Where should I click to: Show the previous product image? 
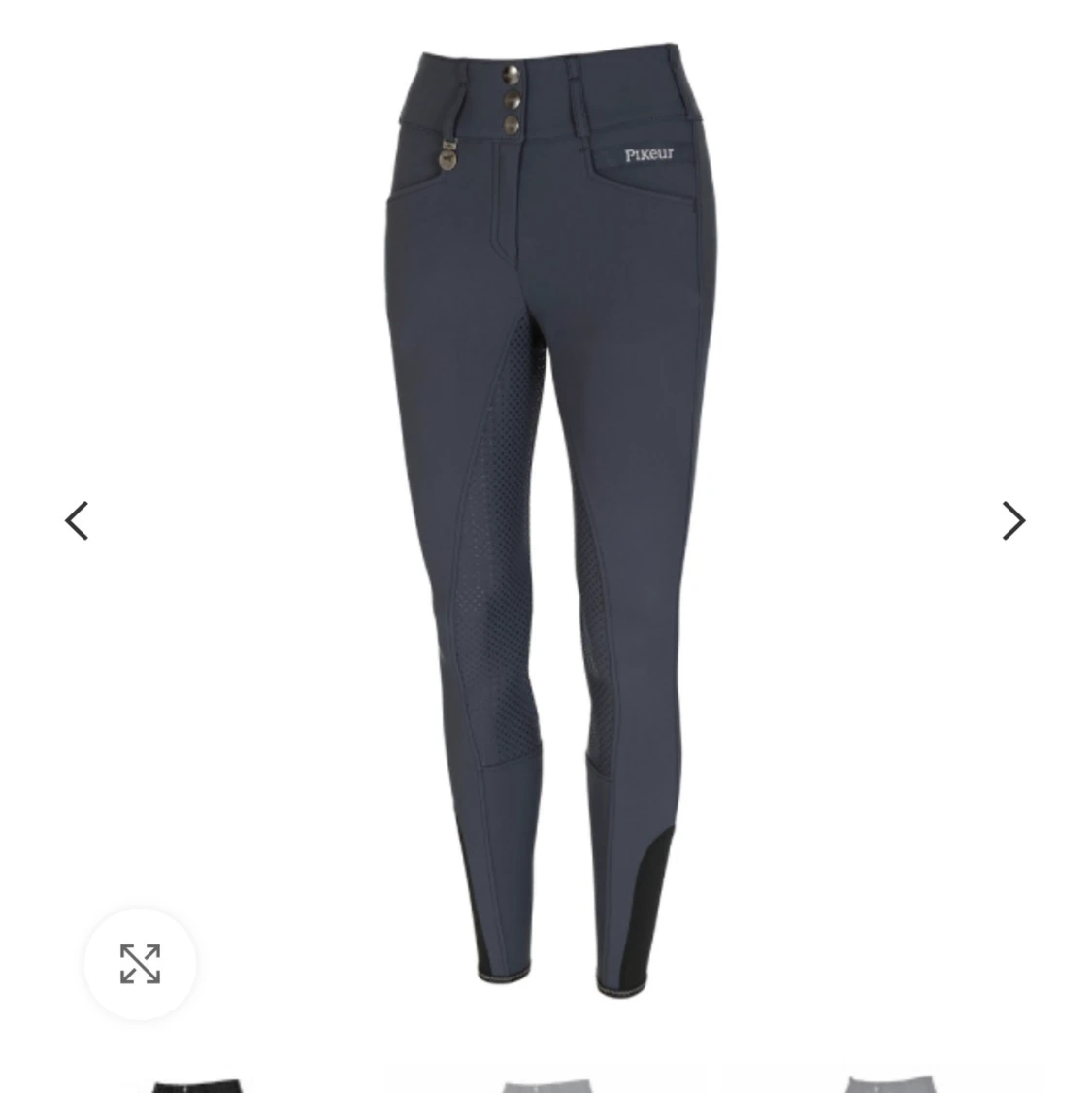point(77,521)
